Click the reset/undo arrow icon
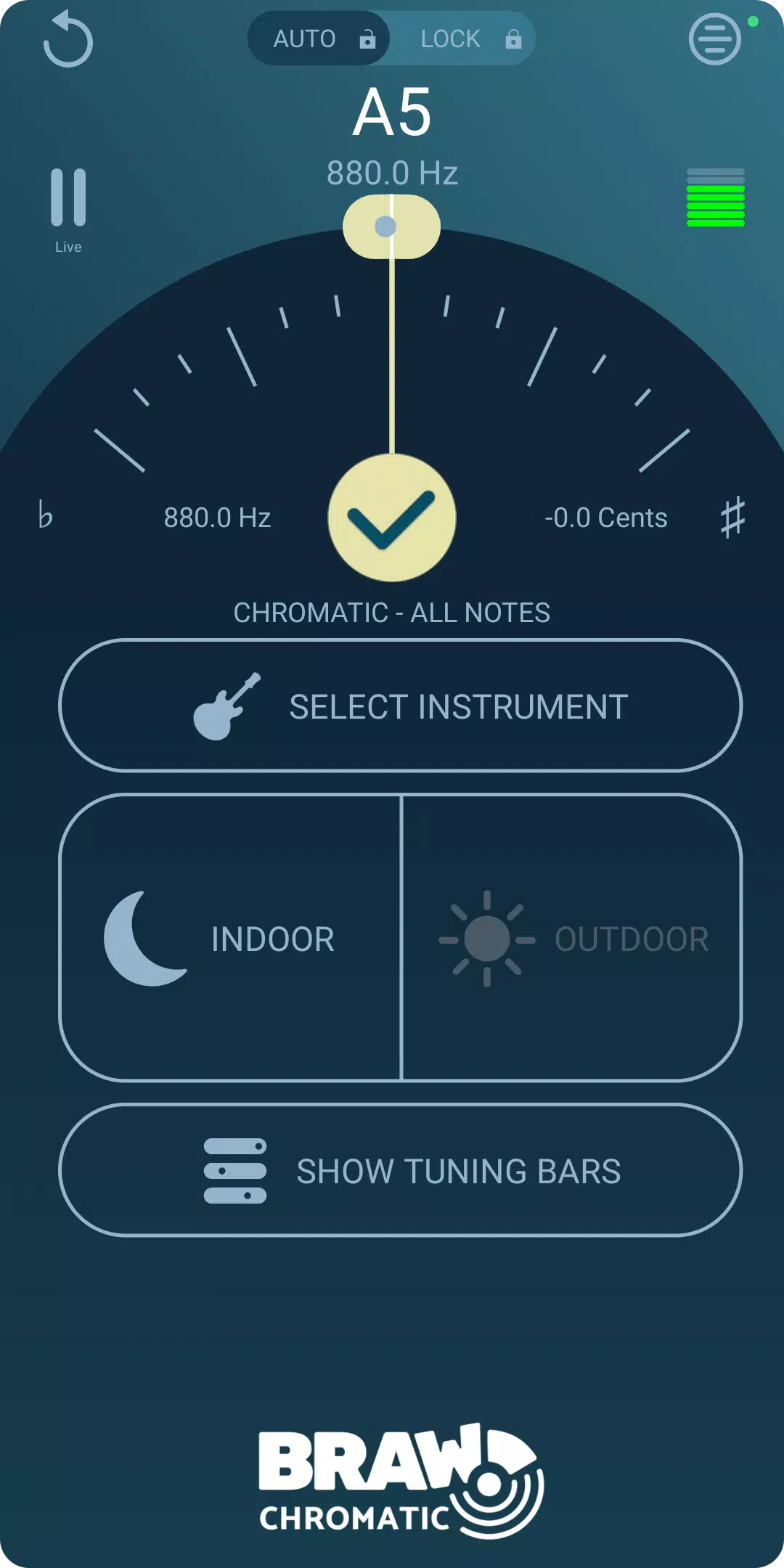The image size is (784, 1568). tap(68, 40)
